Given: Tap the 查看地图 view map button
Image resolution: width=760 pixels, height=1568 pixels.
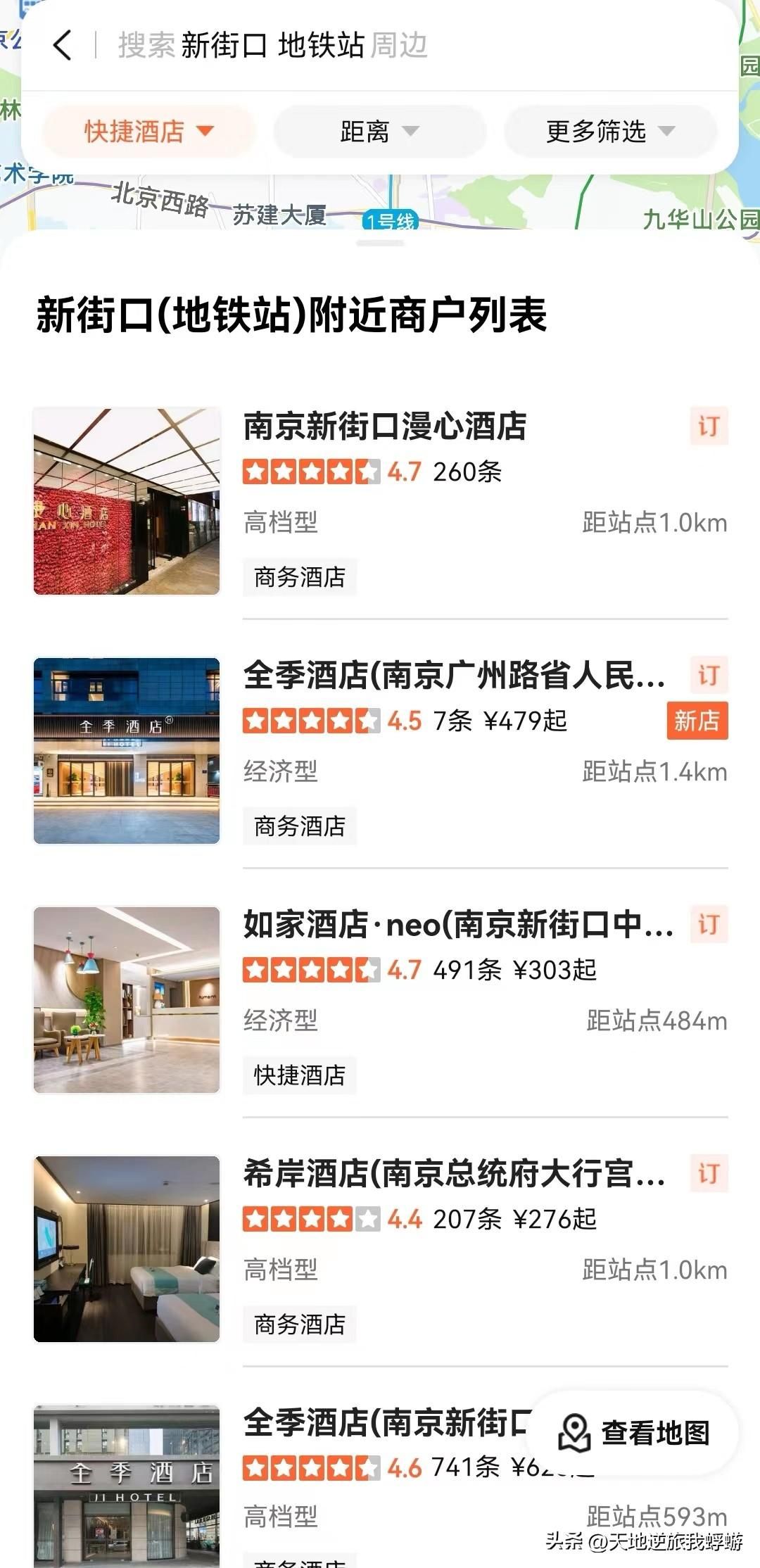Looking at the screenshot, I should 633,1433.
